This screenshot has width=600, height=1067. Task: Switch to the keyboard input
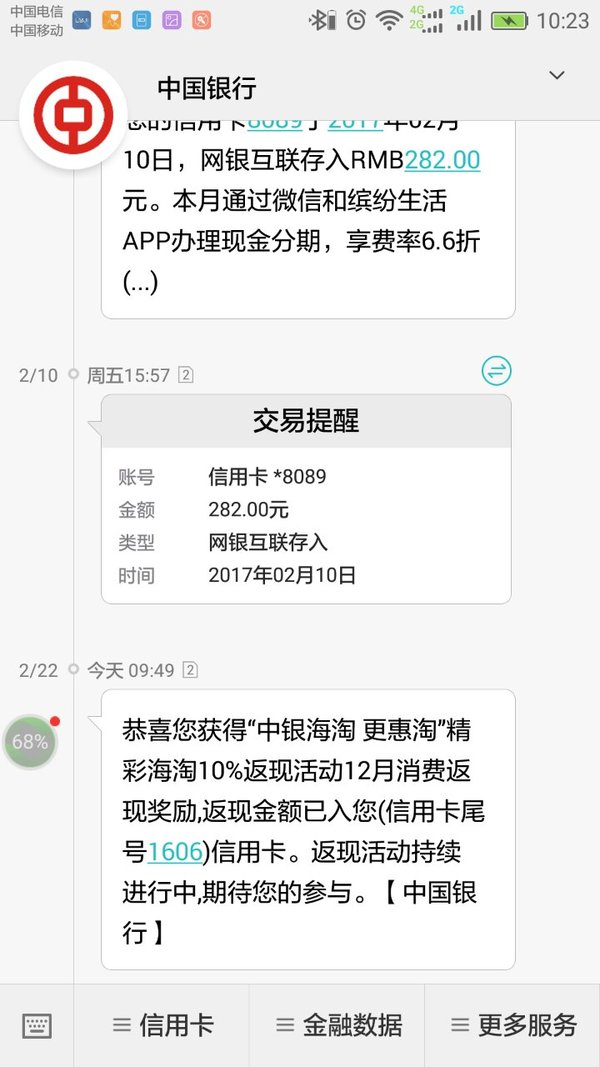click(37, 1025)
